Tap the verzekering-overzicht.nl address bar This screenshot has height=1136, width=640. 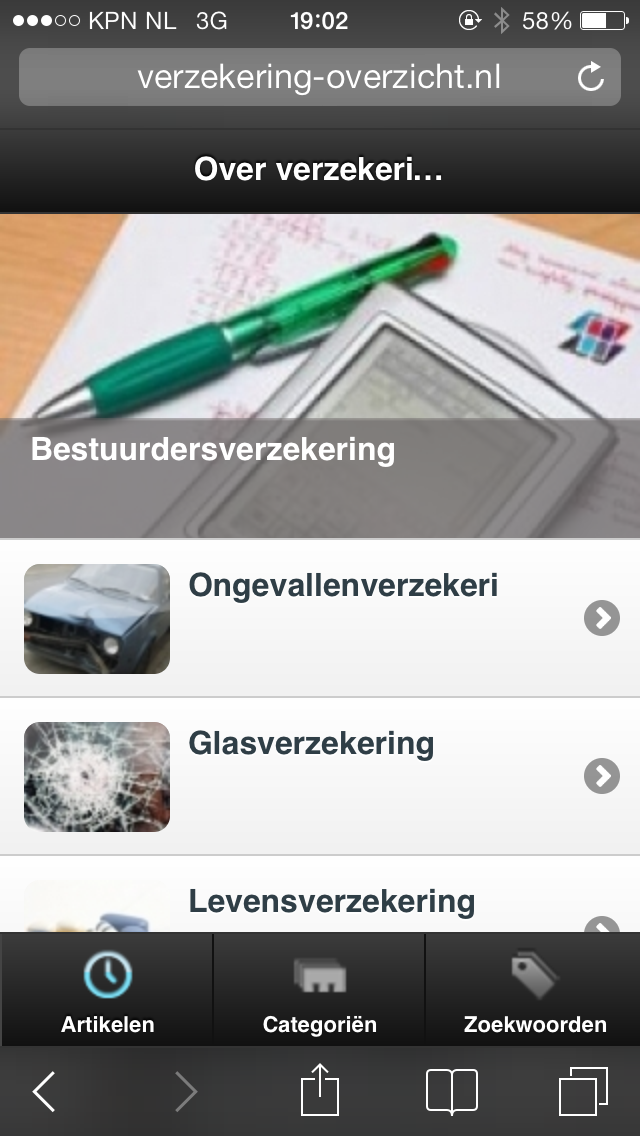point(320,77)
